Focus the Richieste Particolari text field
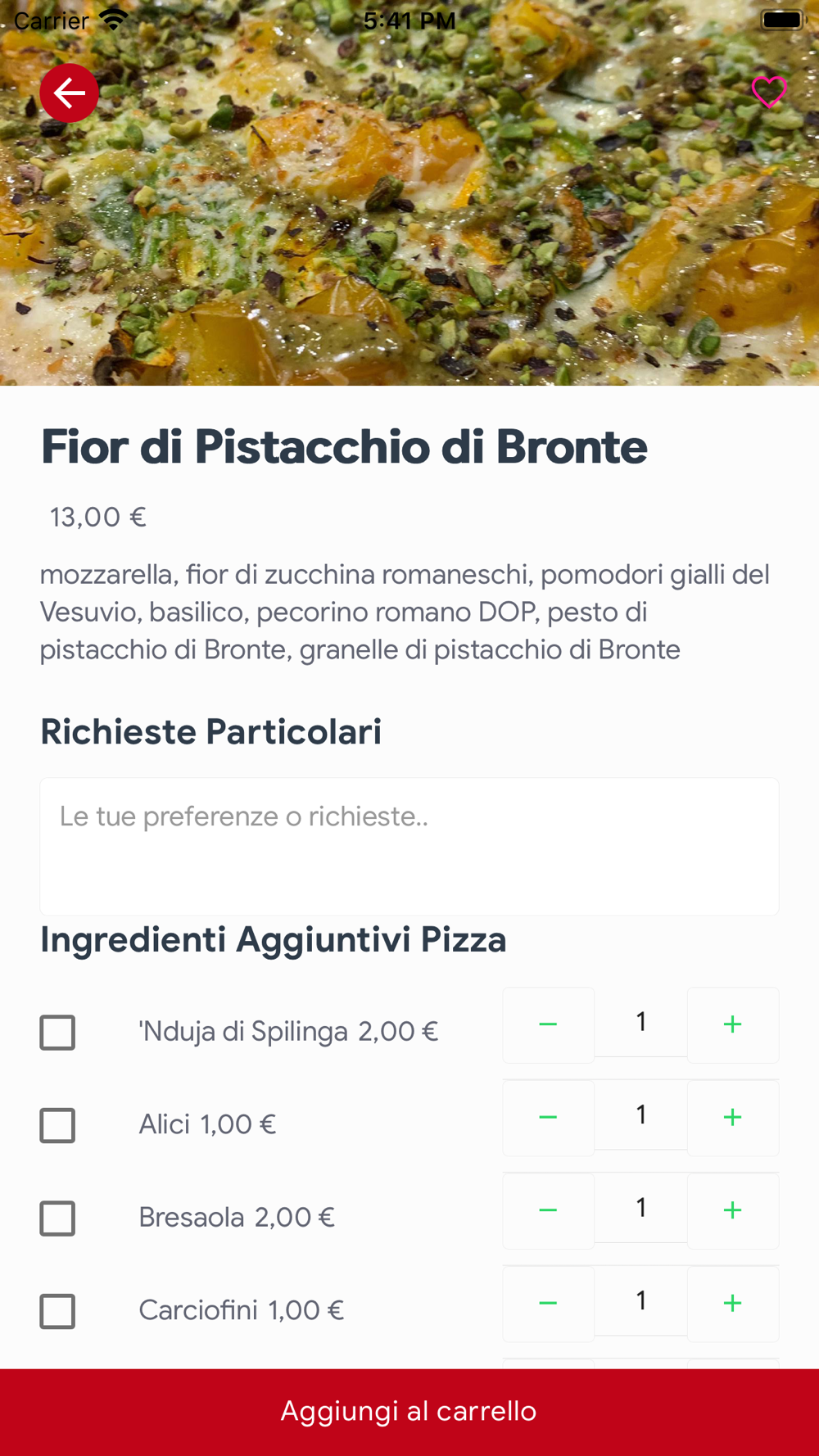 point(409,846)
